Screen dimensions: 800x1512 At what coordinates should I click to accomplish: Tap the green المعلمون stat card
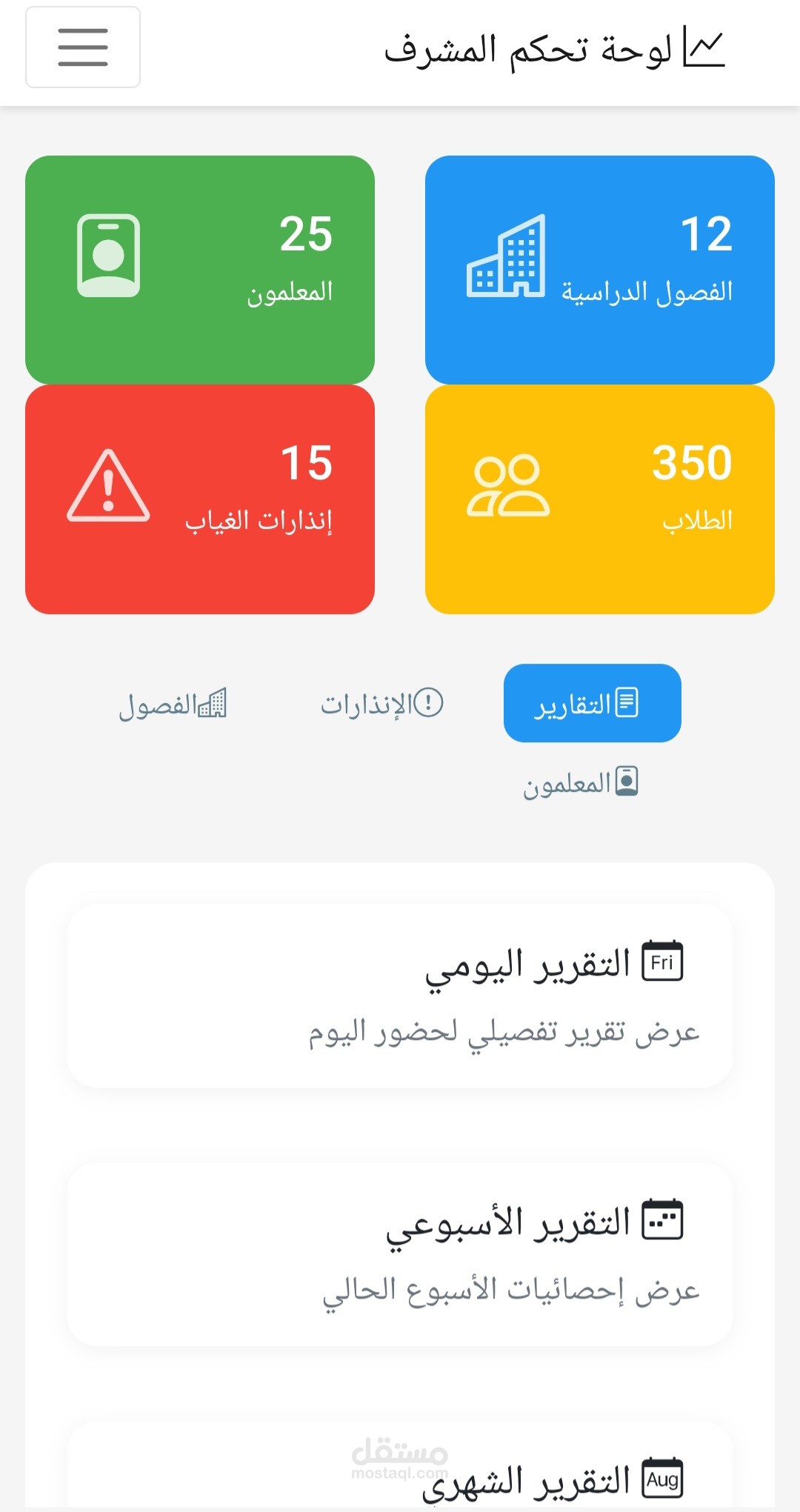[x=200, y=270]
